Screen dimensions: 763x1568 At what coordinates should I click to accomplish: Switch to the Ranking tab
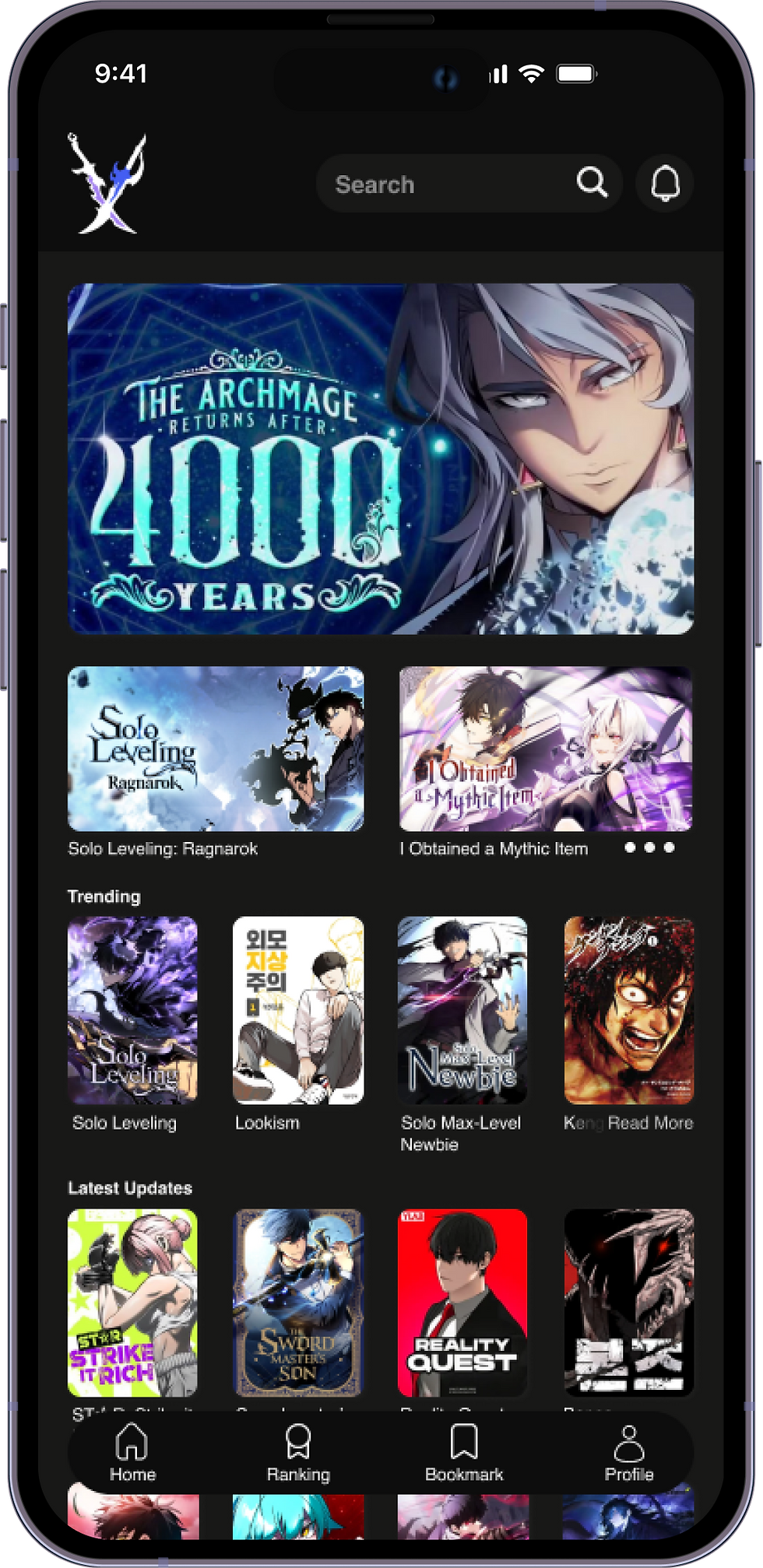[x=298, y=1452]
